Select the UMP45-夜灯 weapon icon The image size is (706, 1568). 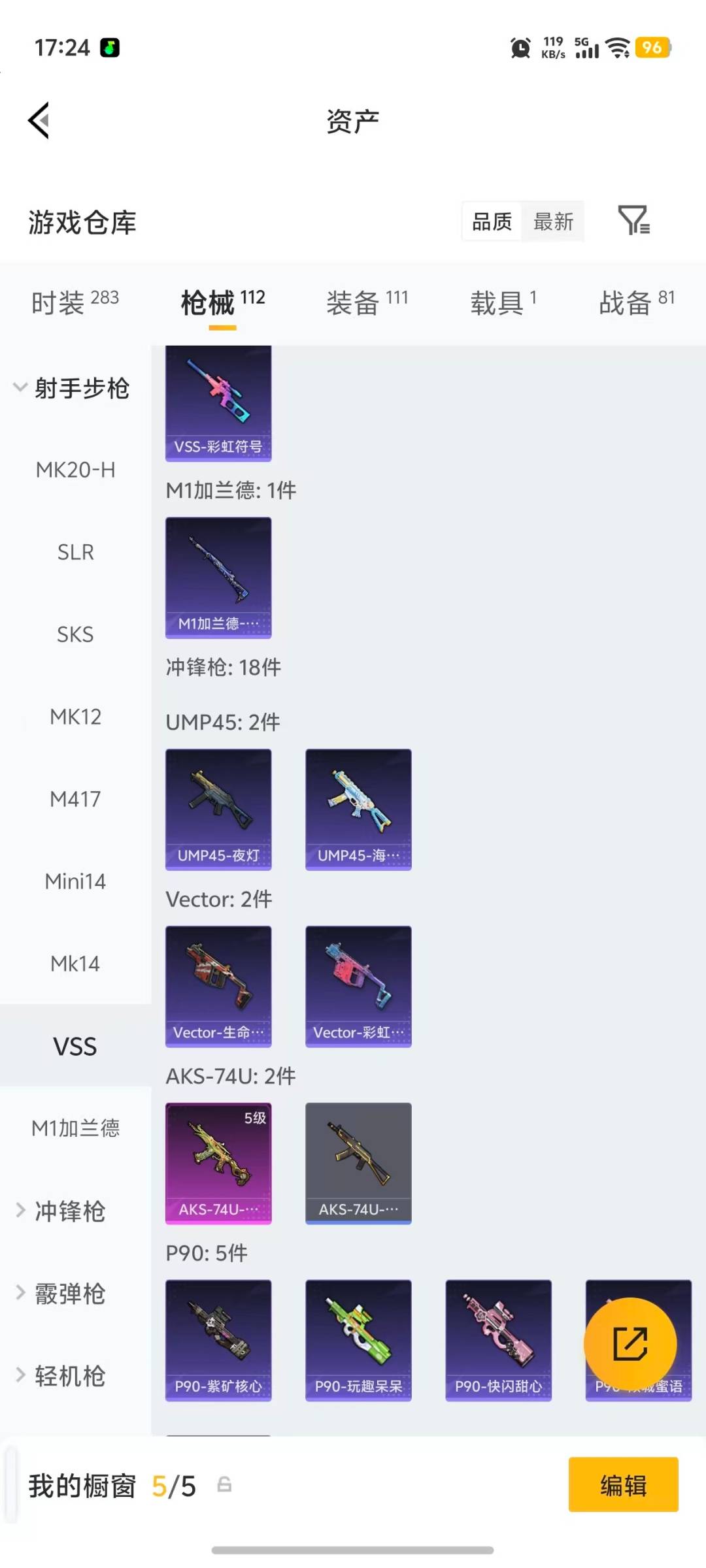218,809
